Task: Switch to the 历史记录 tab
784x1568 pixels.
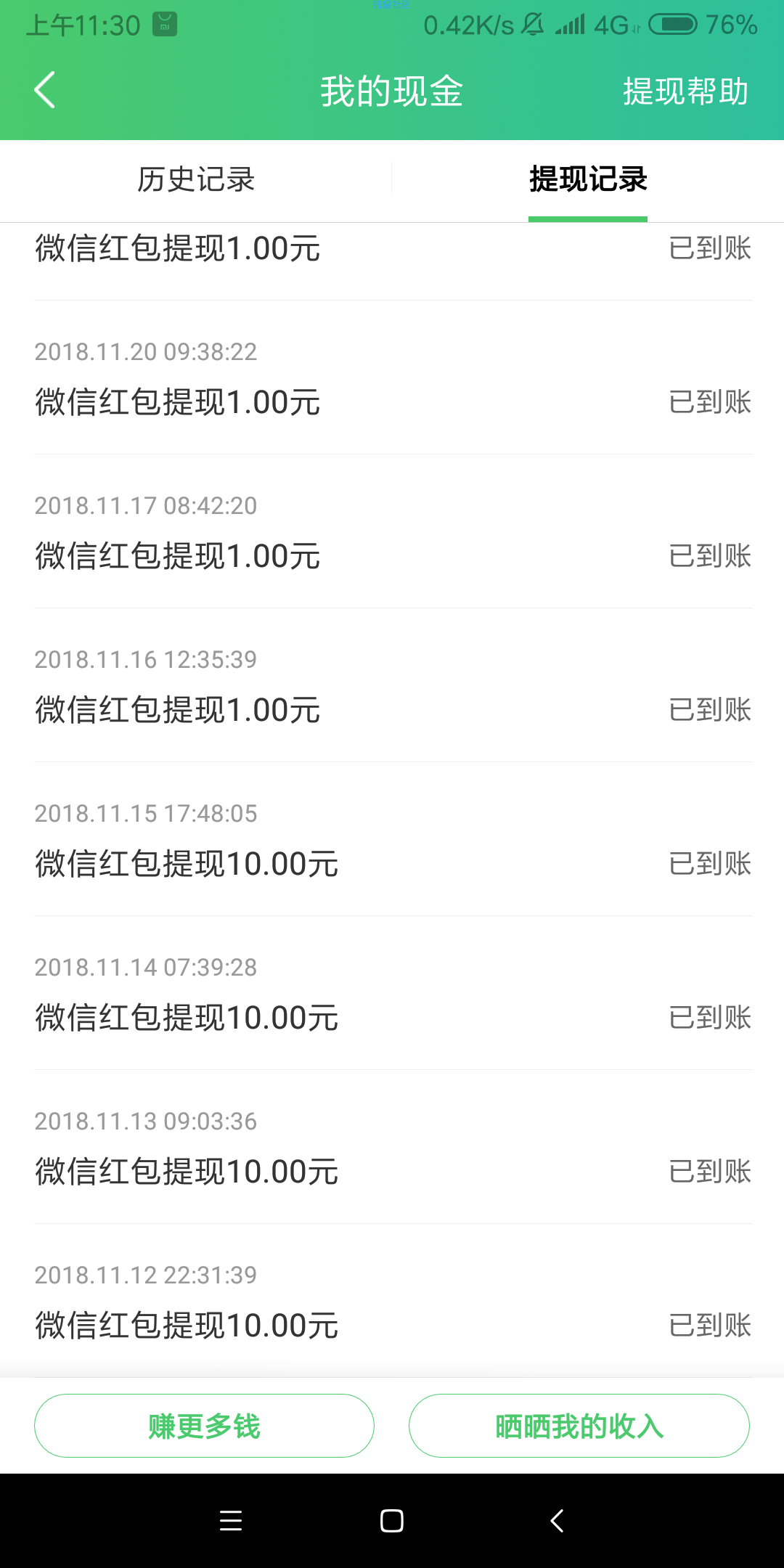Action: point(196,180)
